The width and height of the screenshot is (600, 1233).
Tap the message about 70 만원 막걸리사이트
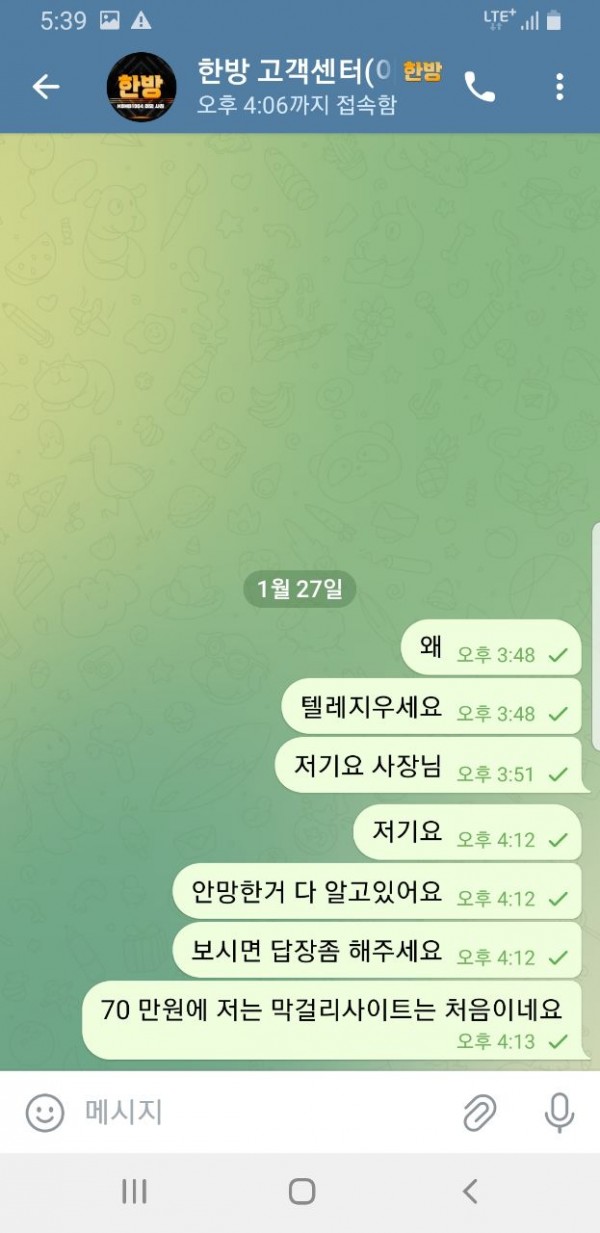[332, 1020]
